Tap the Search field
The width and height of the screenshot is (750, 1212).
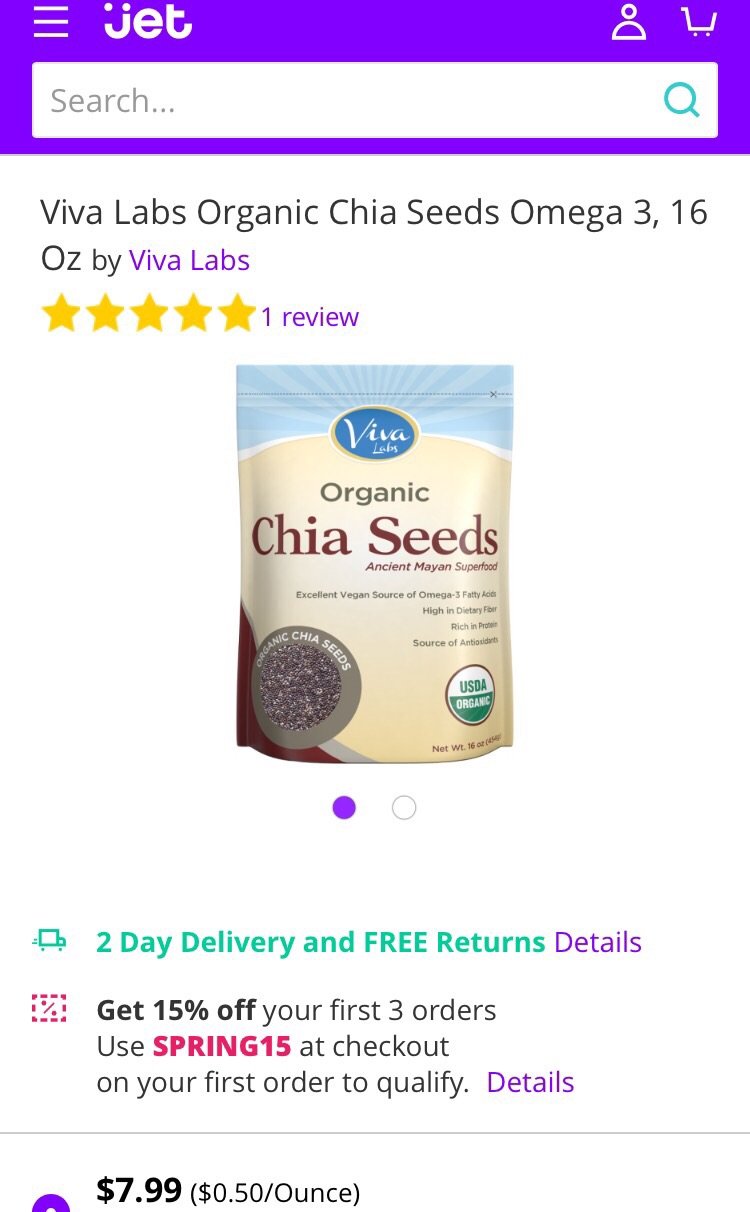click(340, 101)
